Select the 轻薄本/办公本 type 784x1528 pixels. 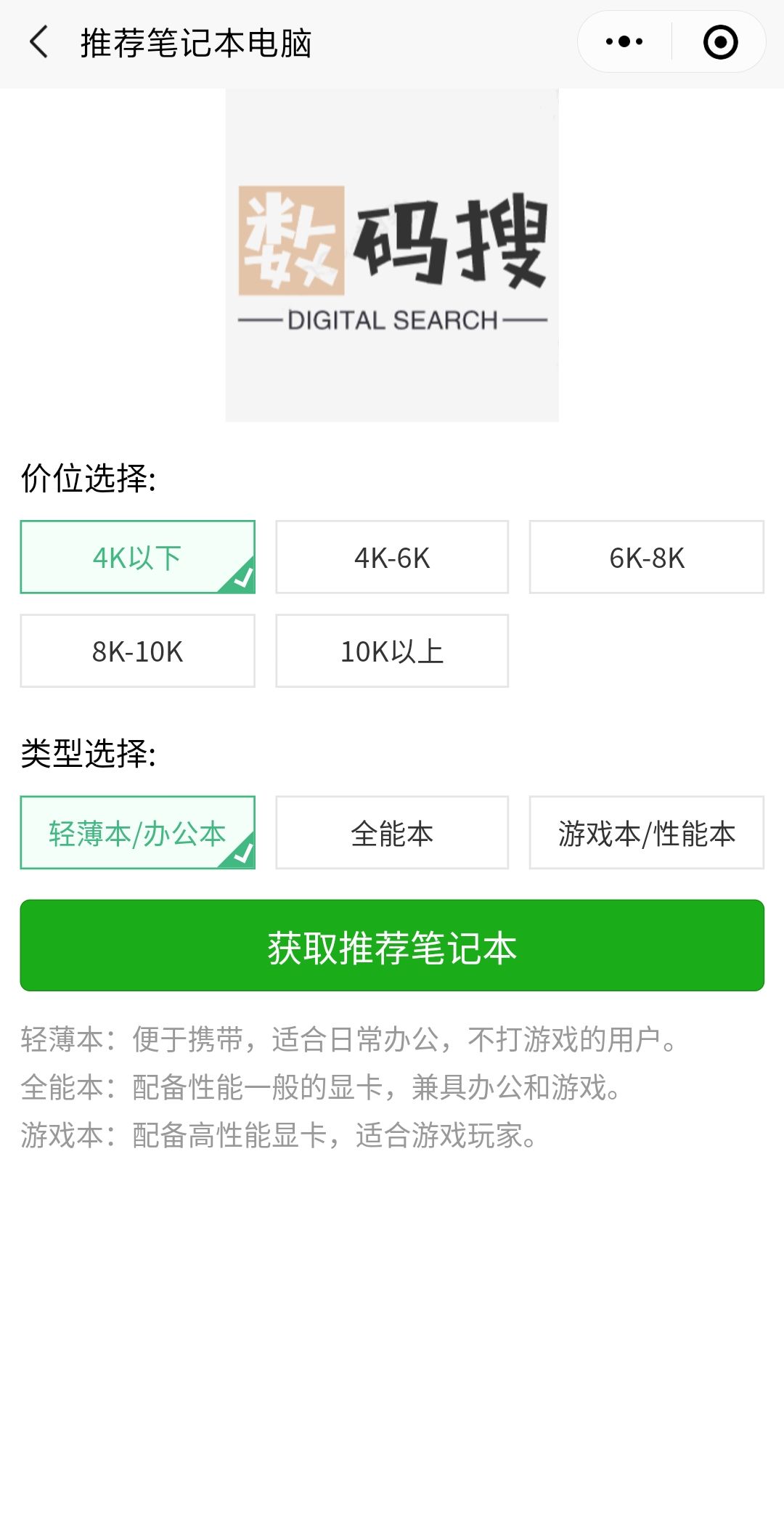click(x=138, y=832)
